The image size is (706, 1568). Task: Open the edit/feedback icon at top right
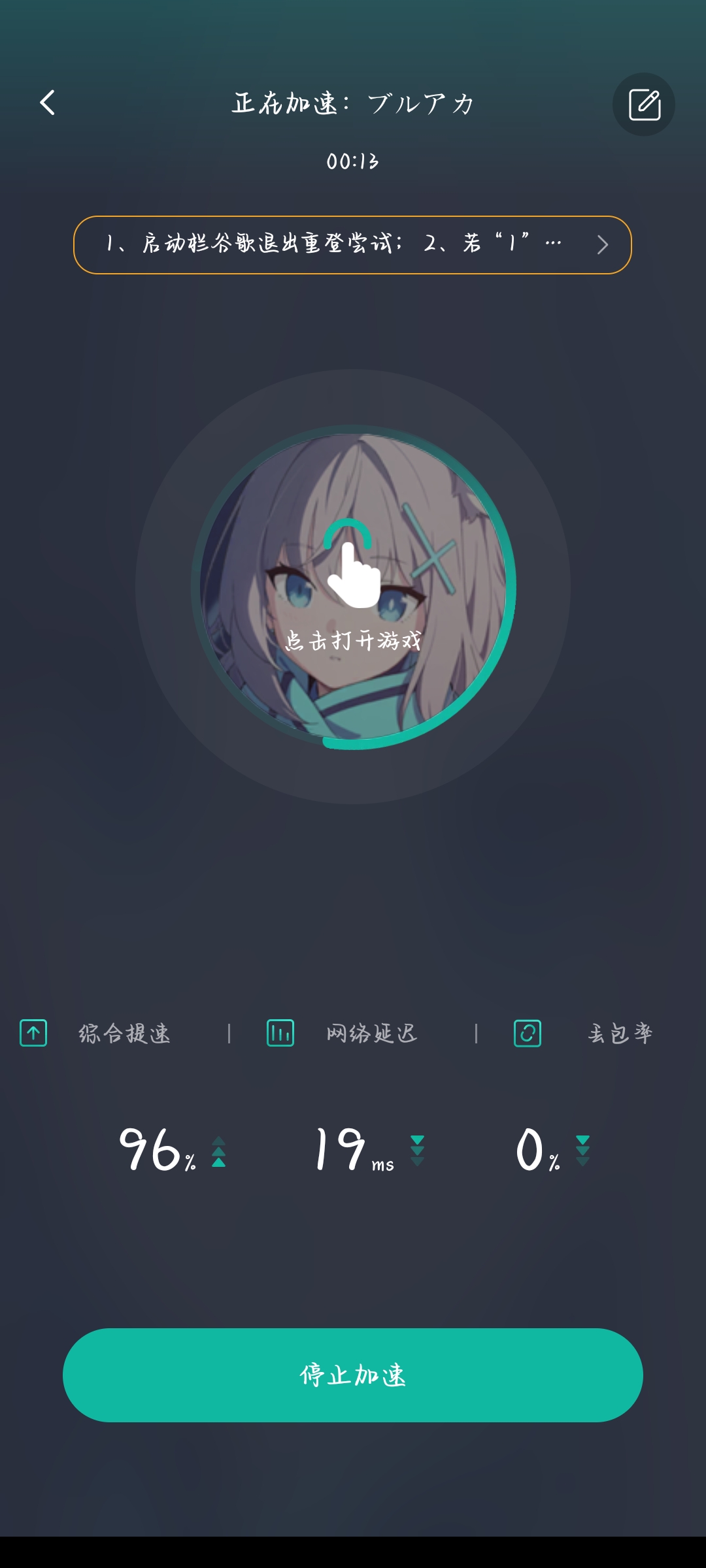(x=644, y=105)
